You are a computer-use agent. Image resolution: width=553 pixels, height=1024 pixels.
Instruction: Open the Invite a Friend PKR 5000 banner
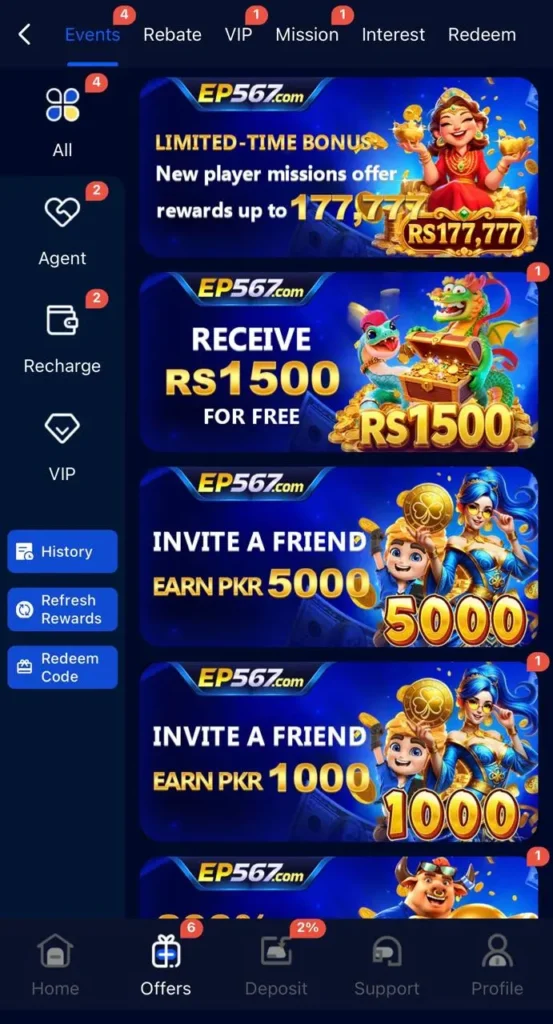pyautogui.click(x=339, y=556)
